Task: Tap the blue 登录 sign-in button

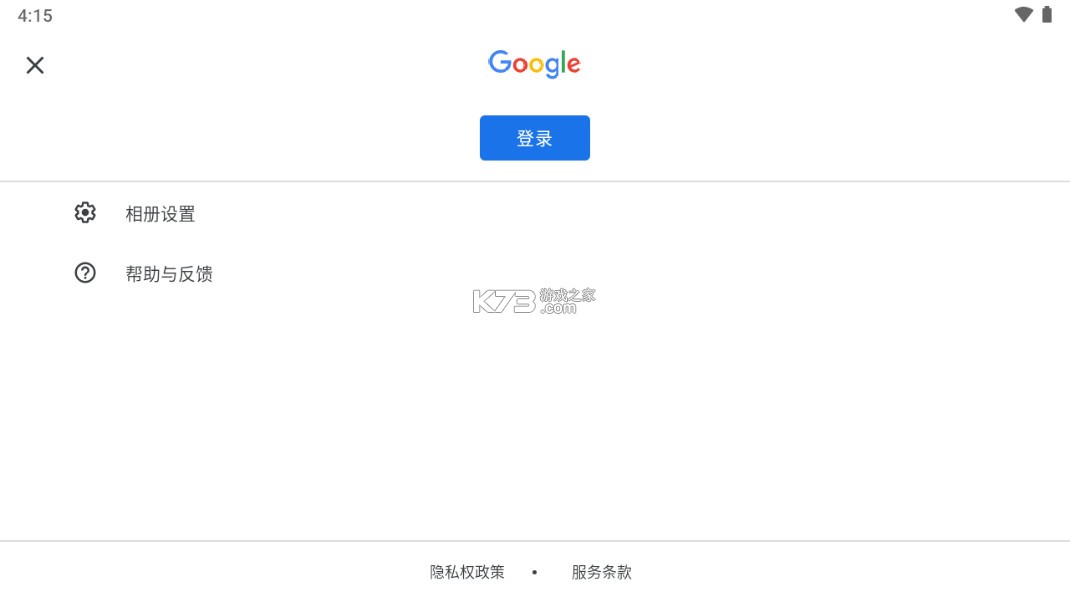Action: 534,138
